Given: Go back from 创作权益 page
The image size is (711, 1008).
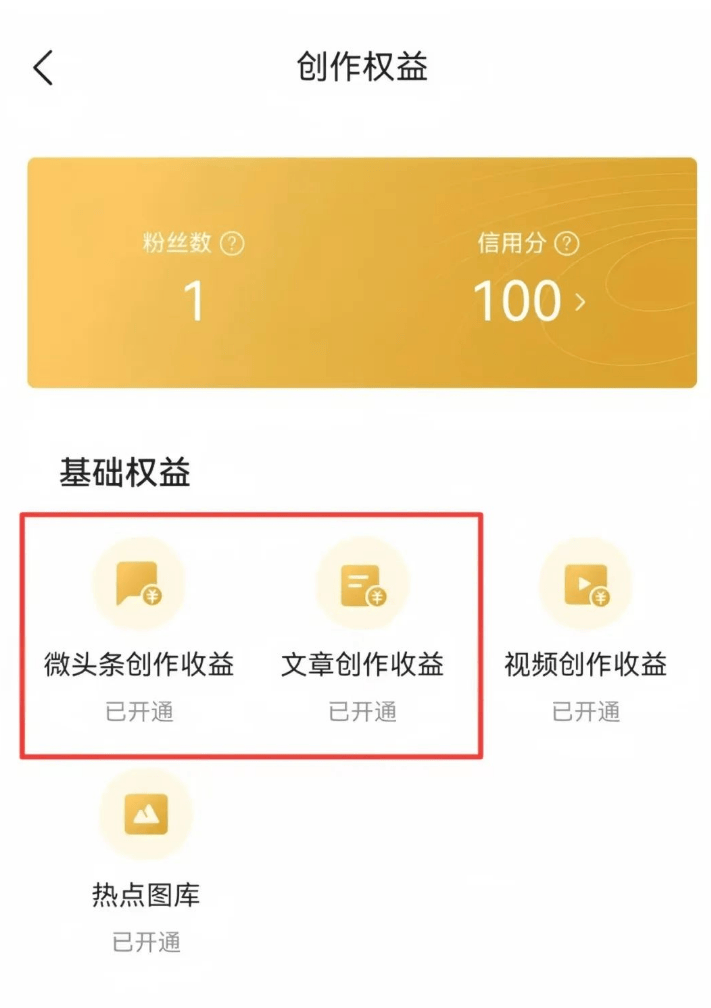Looking at the screenshot, I should [x=43, y=68].
